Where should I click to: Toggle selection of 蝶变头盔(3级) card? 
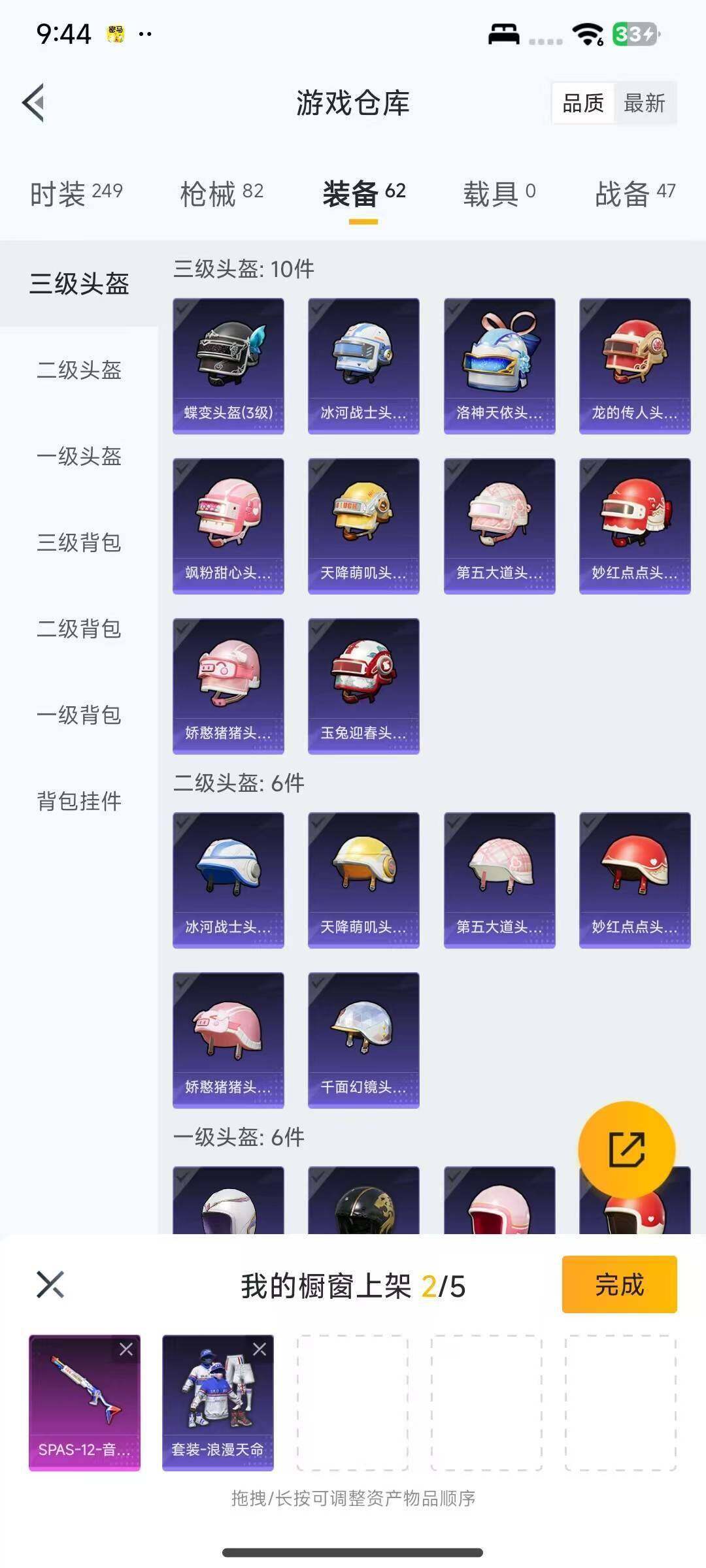coord(227,364)
